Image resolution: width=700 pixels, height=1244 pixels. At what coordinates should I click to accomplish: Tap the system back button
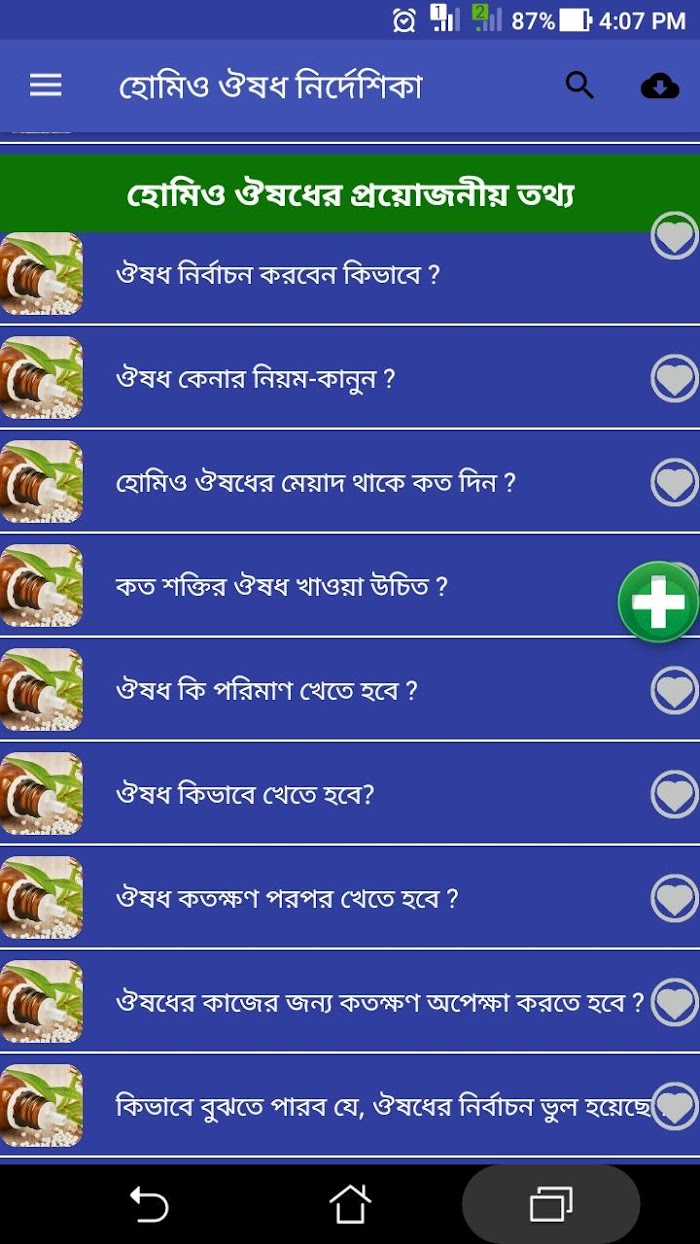point(149,1204)
